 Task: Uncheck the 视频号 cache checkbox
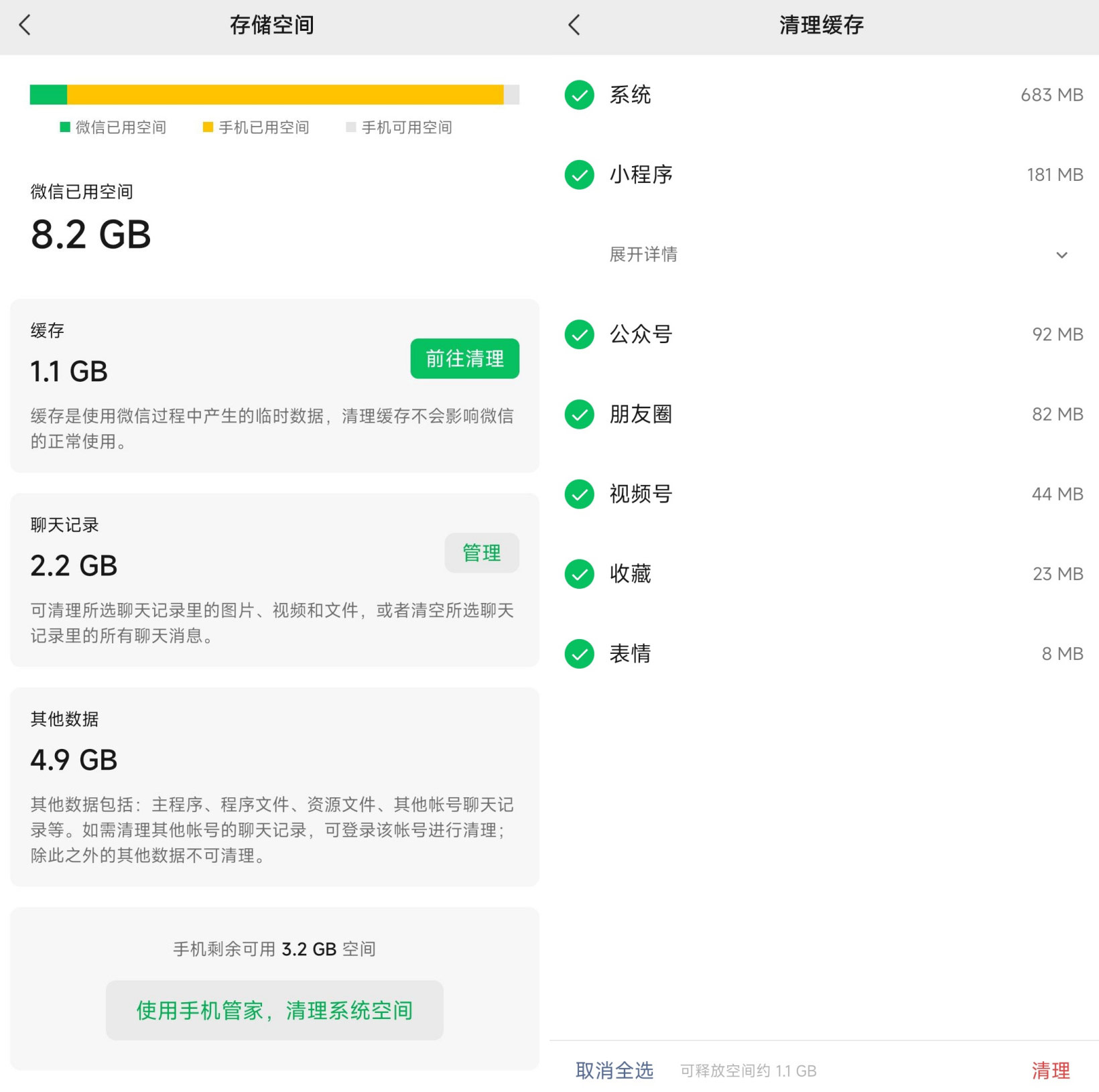tap(580, 494)
